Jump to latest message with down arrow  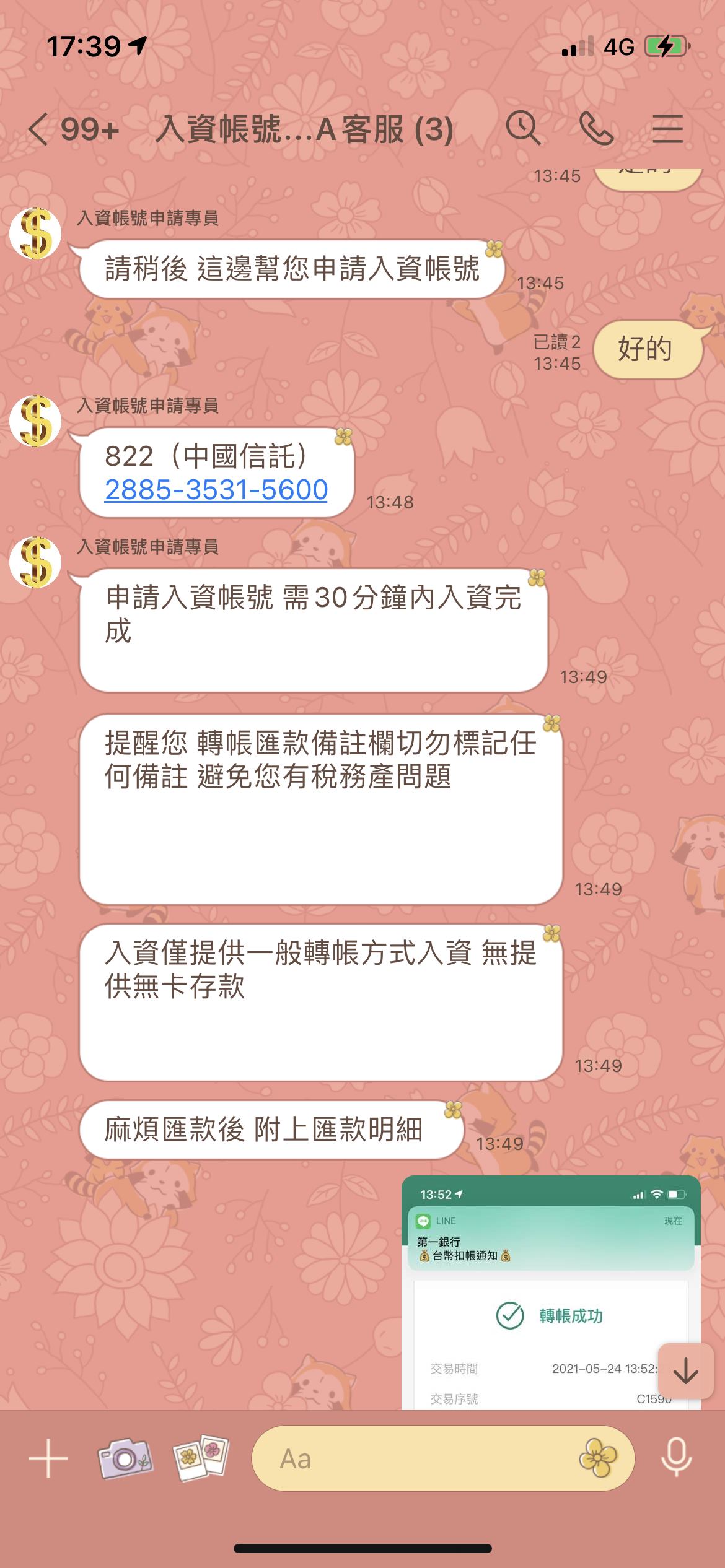coord(685,1371)
